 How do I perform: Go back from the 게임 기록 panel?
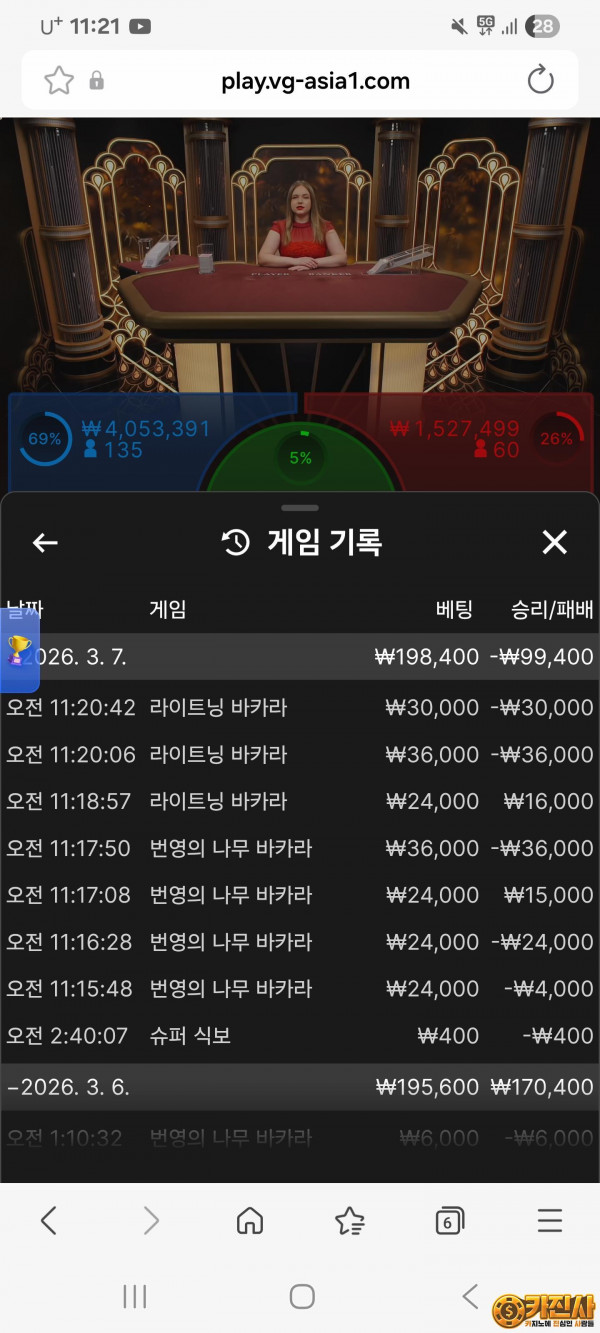(45, 543)
